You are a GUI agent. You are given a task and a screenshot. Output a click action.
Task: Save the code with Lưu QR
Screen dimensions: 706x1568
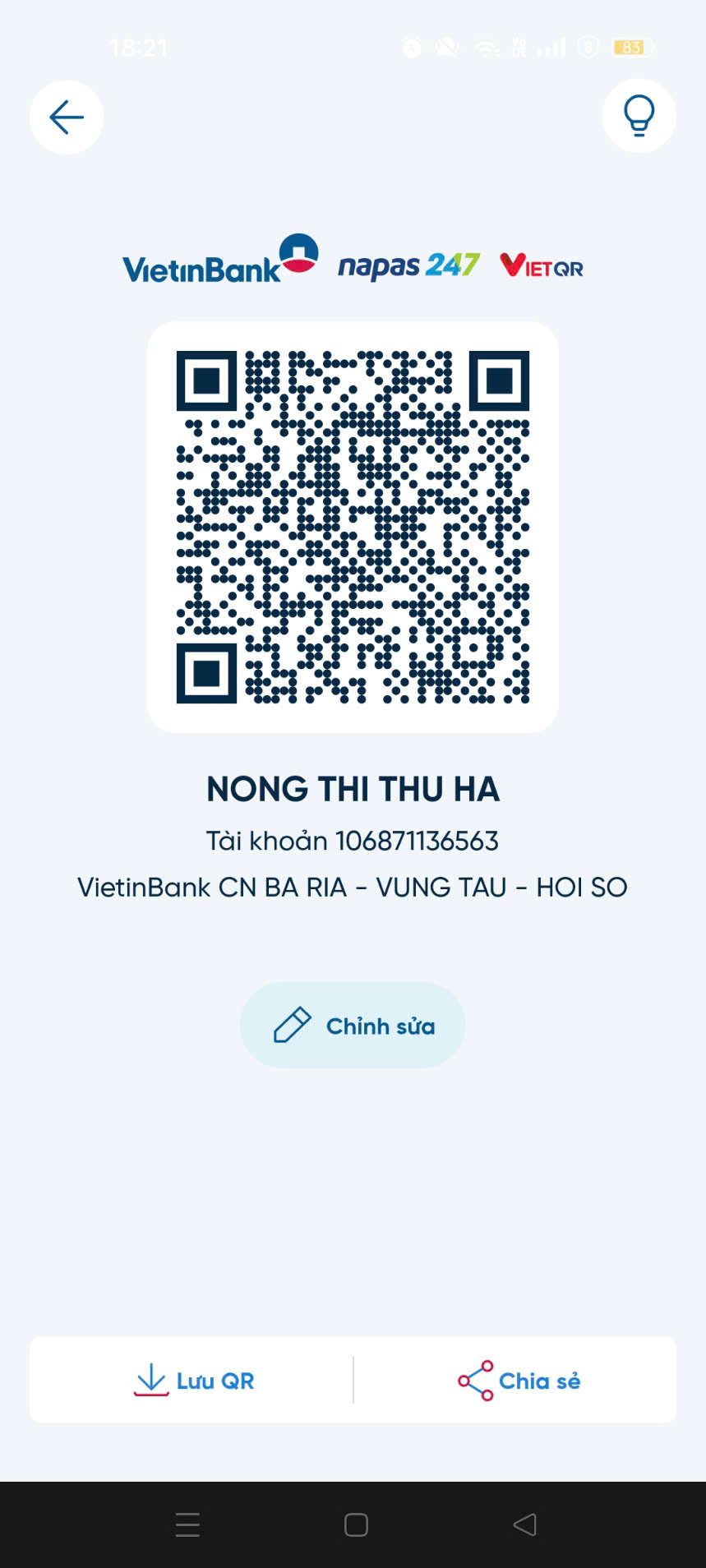193,1381
